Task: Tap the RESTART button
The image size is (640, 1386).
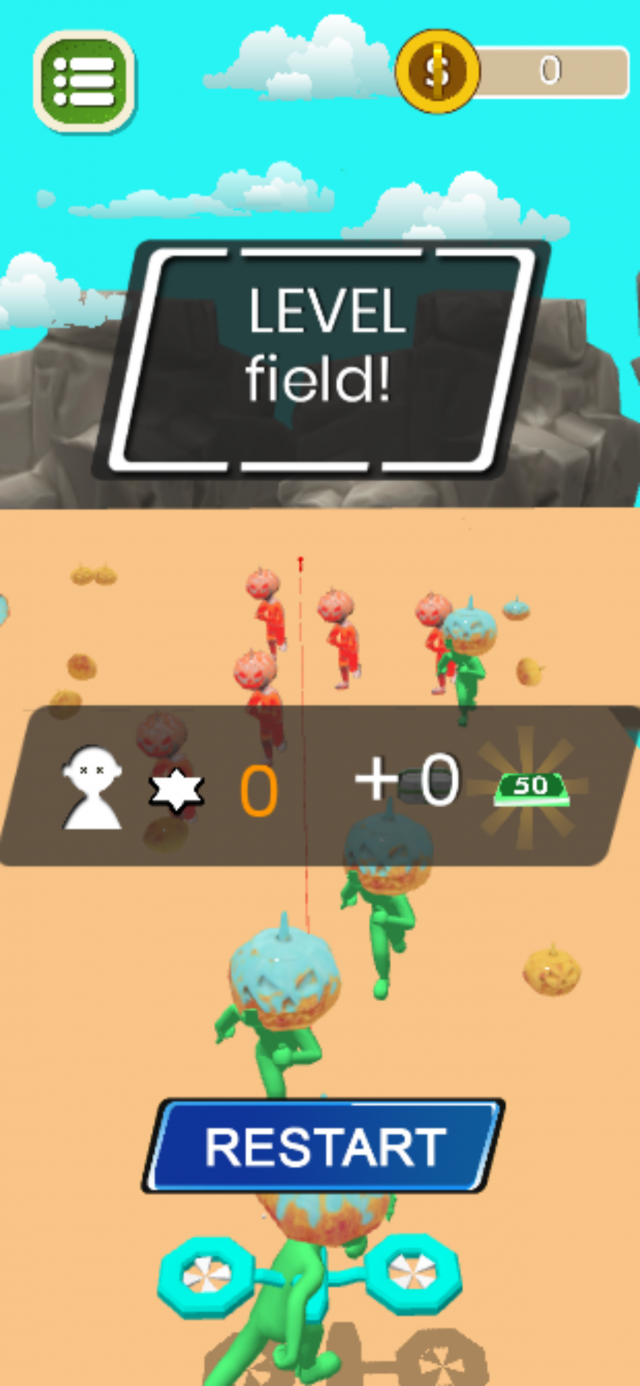Action: (324, 1146)
